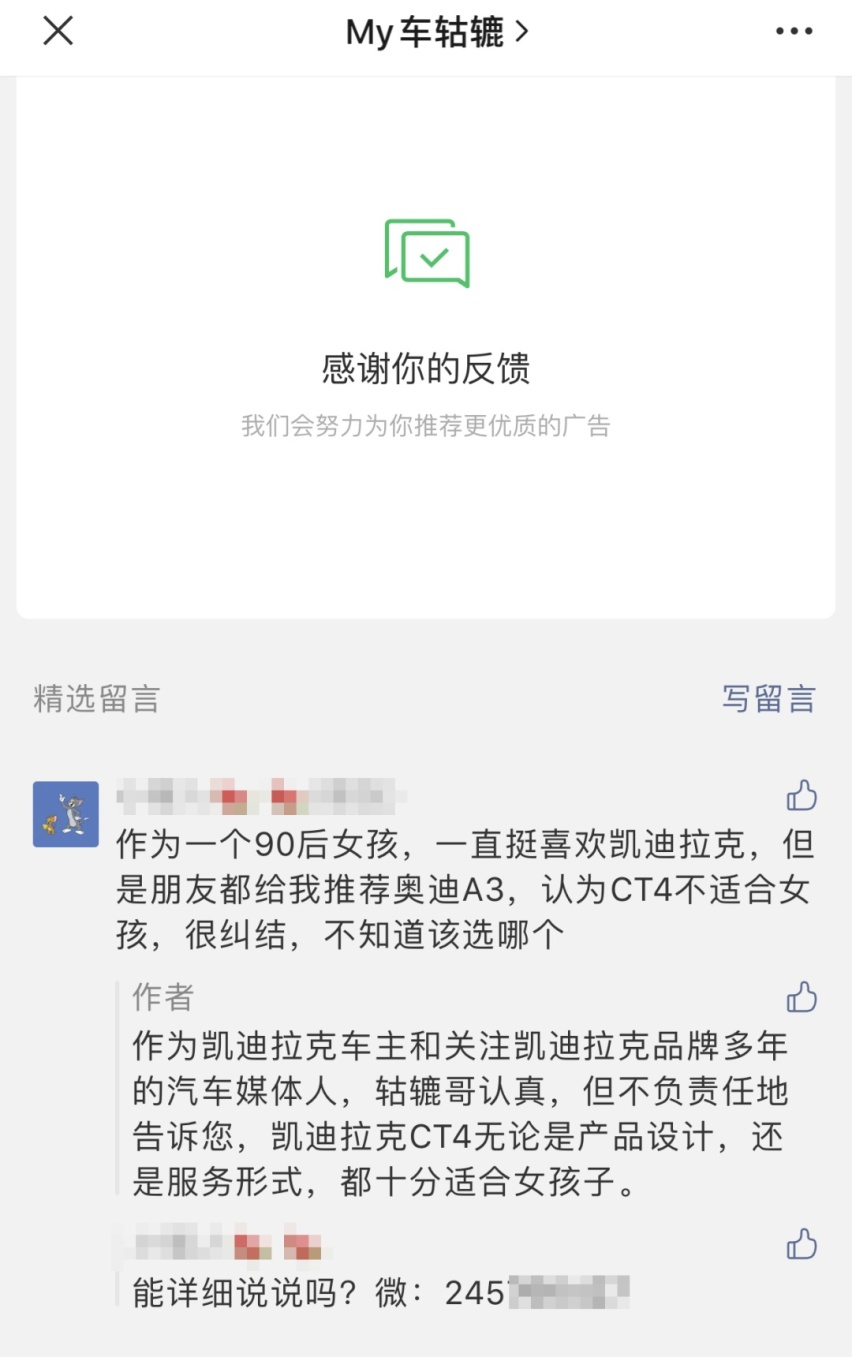This screenshot has height=1357, width=852.
Task: Tap 写留言 to write a comment
Action: click(768, 698)
